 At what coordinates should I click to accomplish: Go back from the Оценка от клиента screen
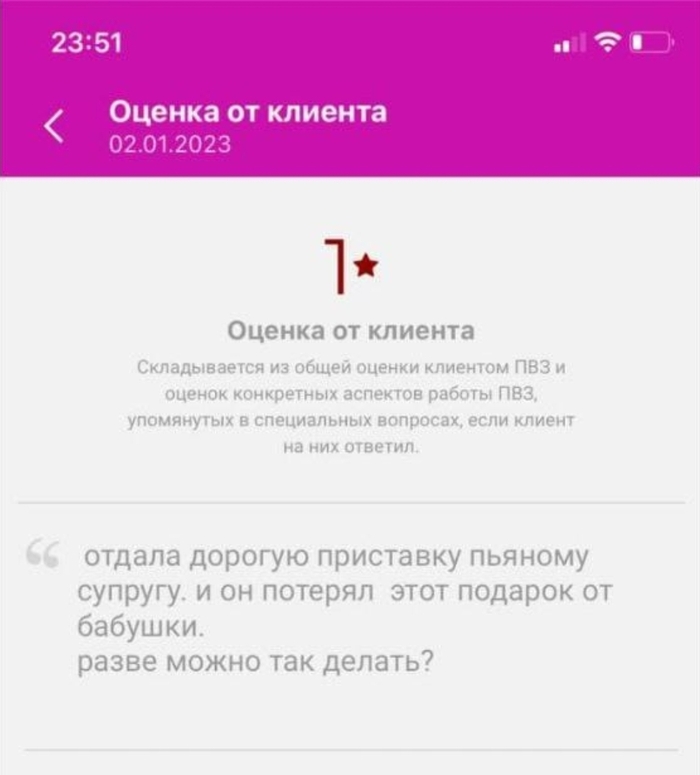(54, 126)
